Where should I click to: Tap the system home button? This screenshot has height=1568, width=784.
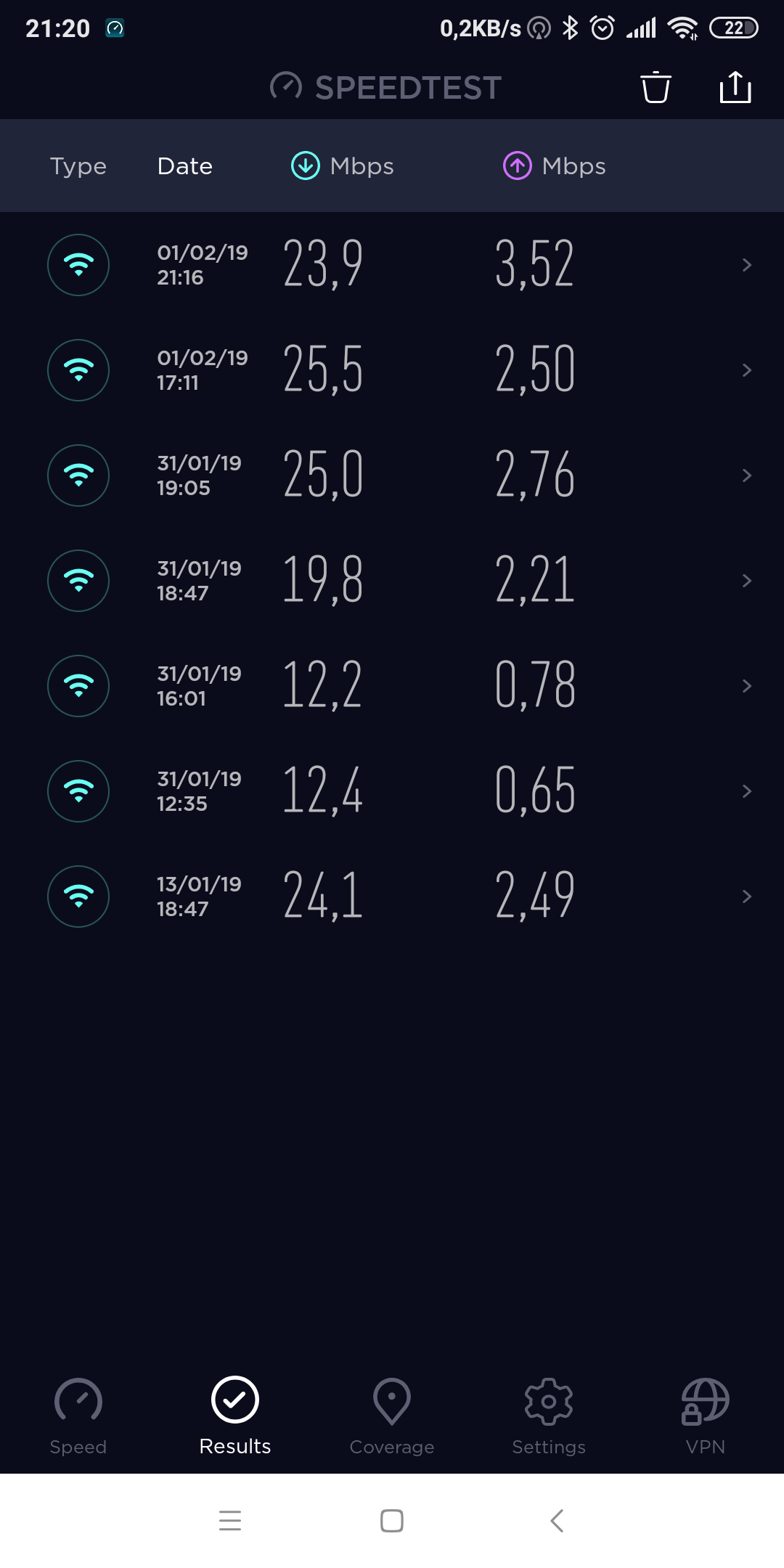click(392, 1520)
